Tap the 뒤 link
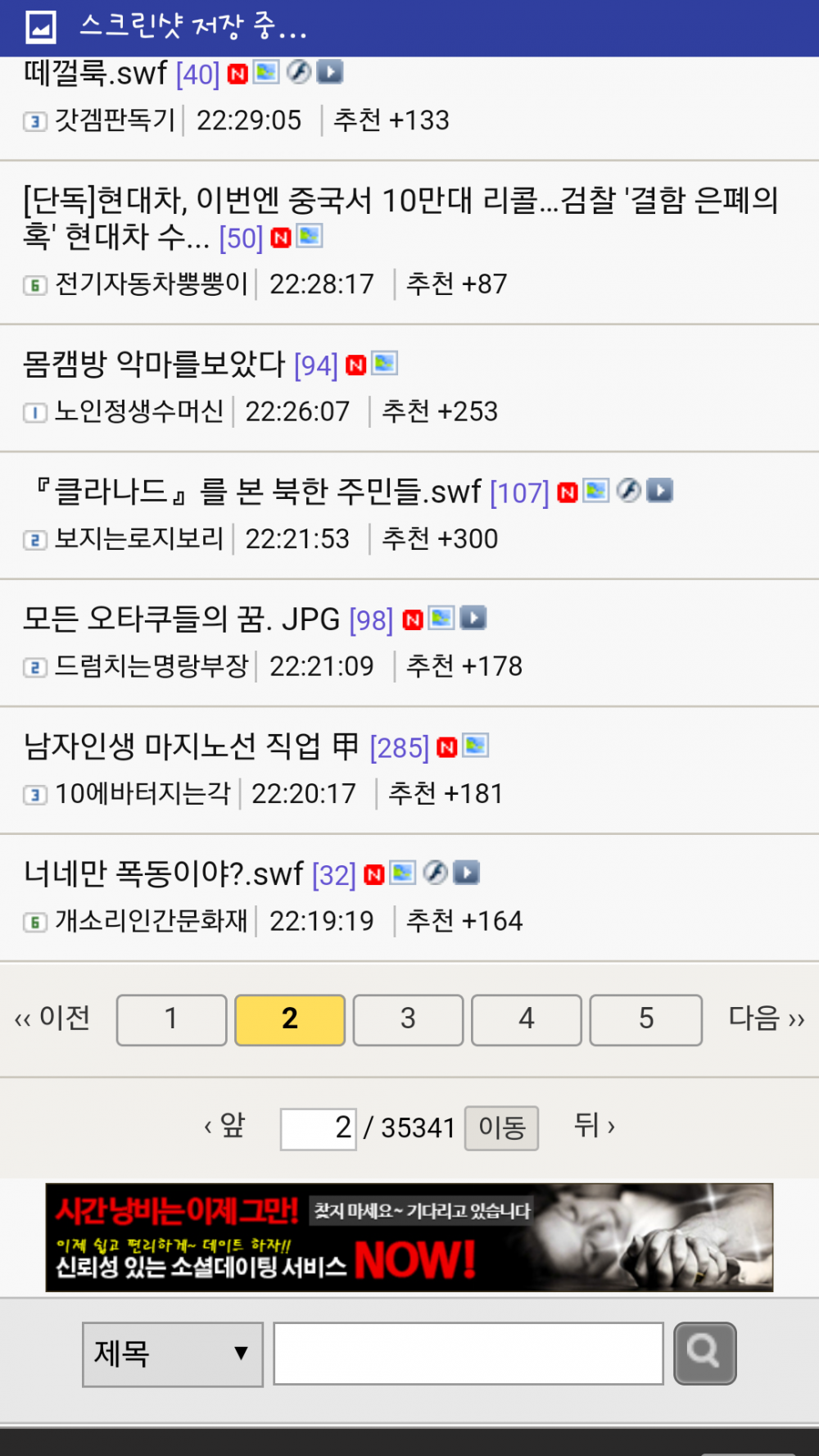 [x=594, y=1125]
